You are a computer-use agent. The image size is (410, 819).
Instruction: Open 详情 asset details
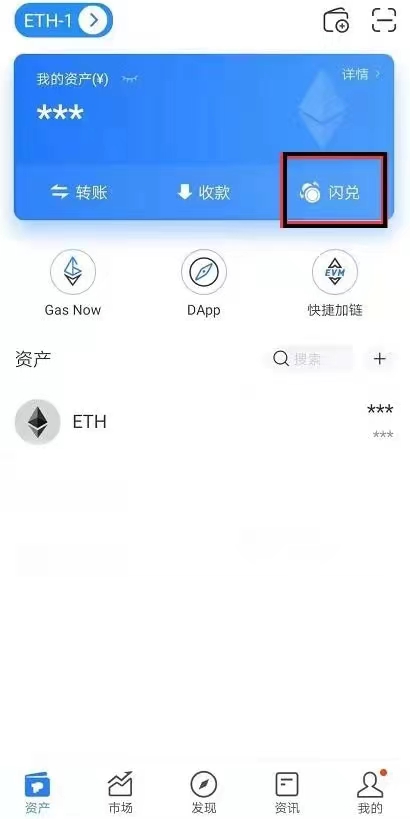(x=361, y=74)
